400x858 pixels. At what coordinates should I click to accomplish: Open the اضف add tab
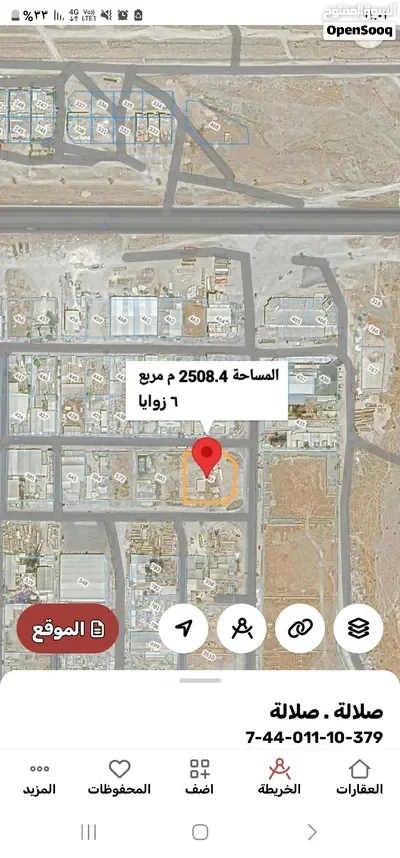(x=200, y=777)
